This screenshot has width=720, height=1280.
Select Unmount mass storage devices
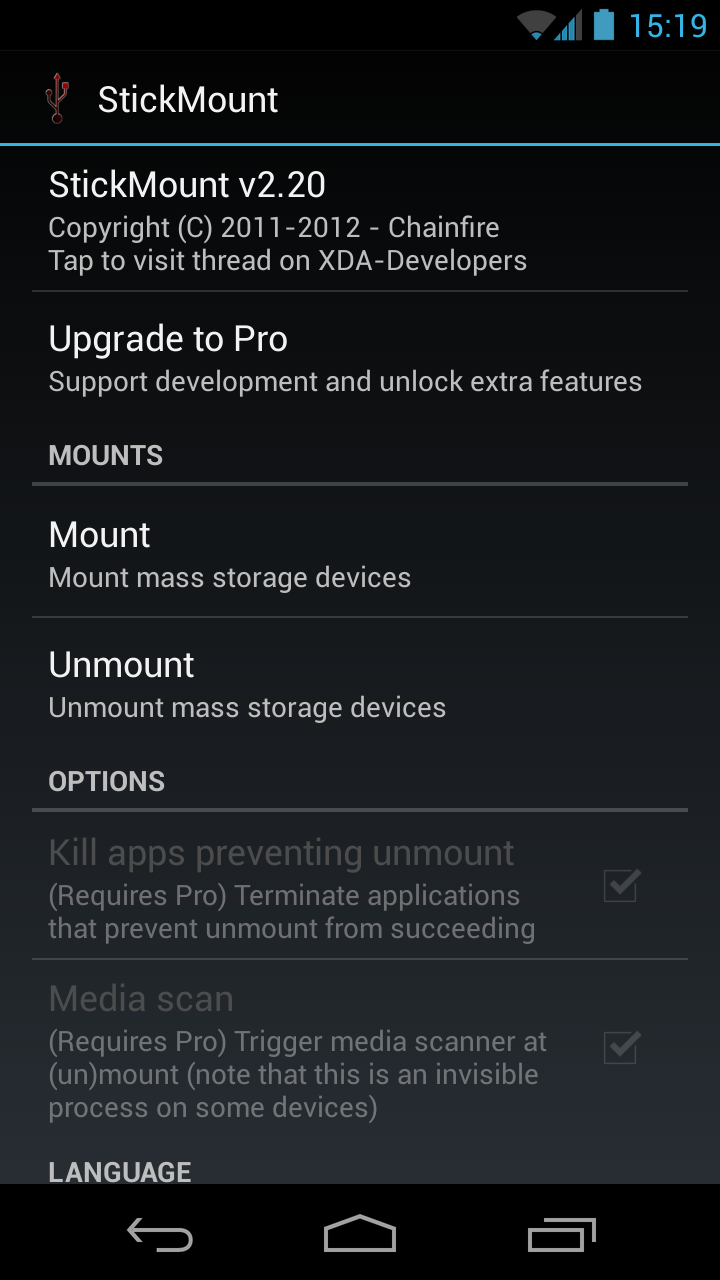pyautogui.click(x=360, y=683)
